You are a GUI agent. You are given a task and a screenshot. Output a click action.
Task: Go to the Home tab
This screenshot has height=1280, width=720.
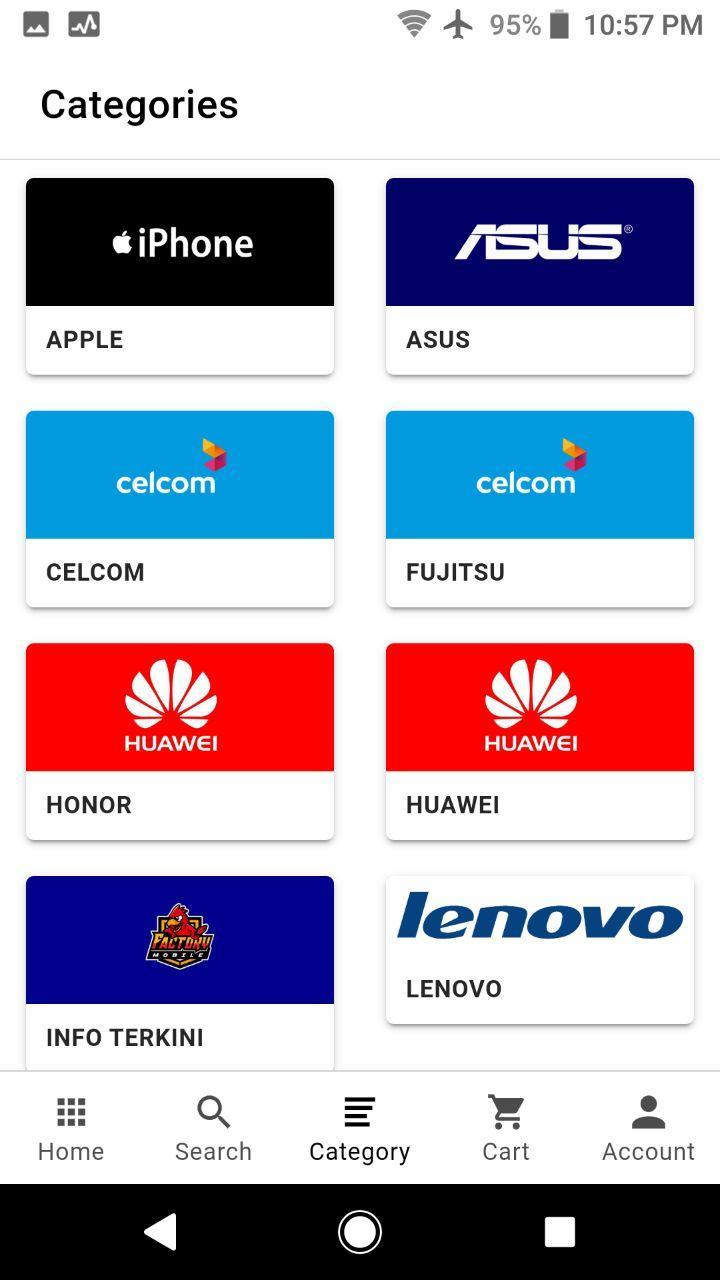click(71, 1128)
